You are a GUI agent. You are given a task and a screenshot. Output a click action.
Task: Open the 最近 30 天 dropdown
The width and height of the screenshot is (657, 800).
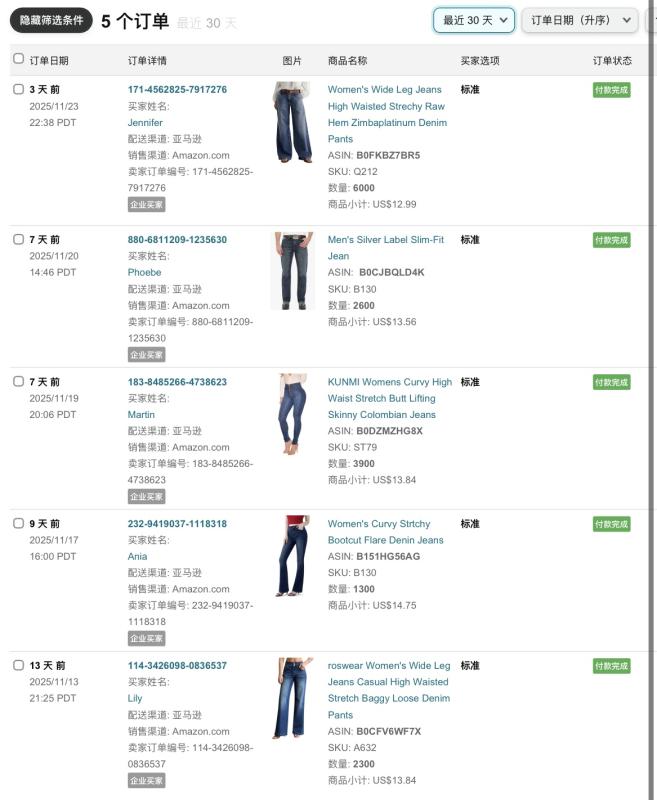(x=474, y=20)
